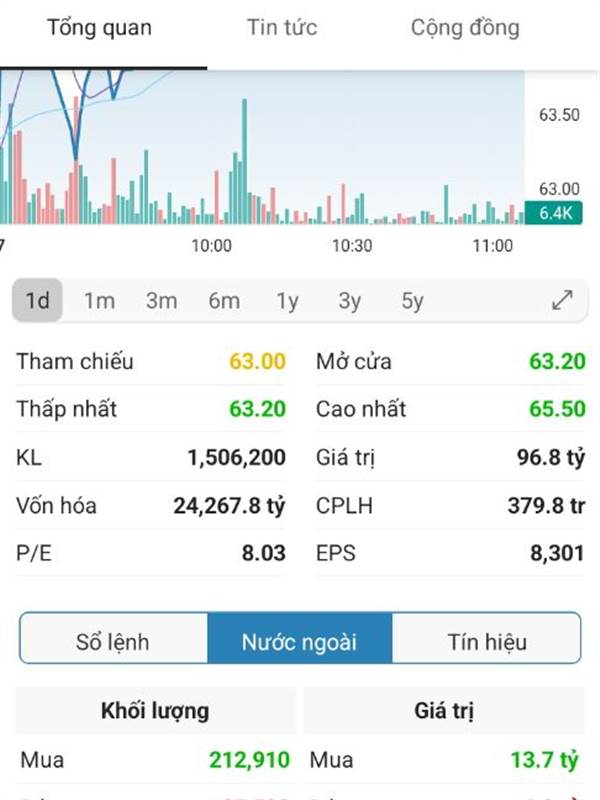This screenshot has height=800, width=600.
Task: Select the Nước ngoài segment
Action: [299, 642]
